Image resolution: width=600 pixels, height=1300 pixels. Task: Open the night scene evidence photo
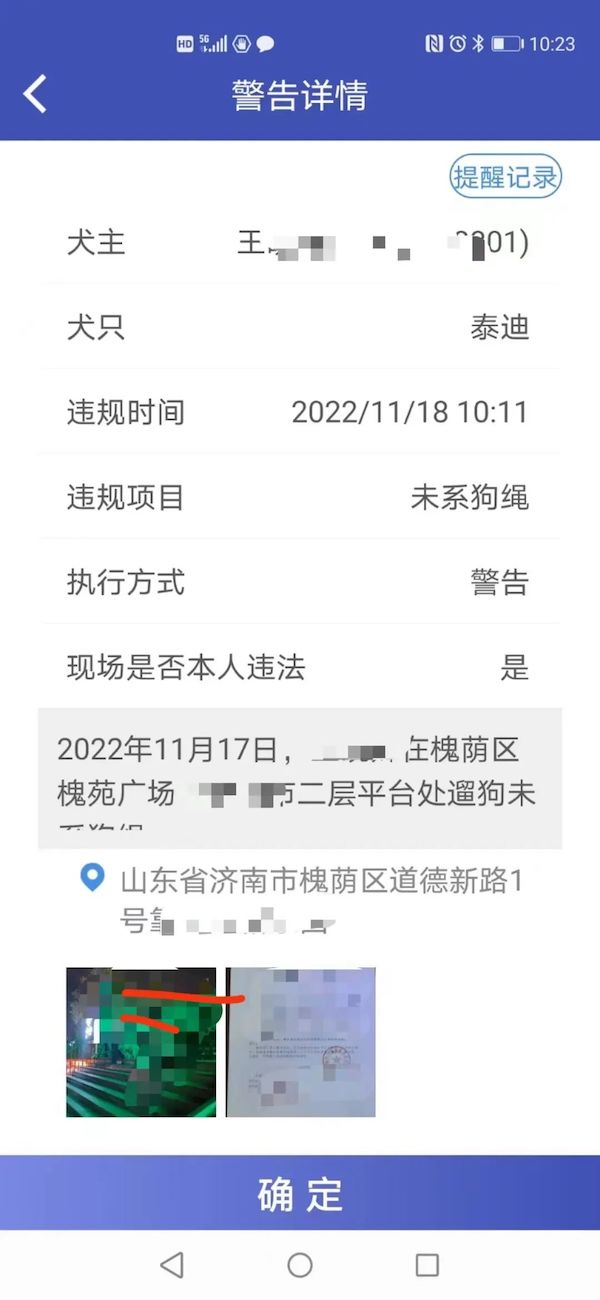(141, 1042)
